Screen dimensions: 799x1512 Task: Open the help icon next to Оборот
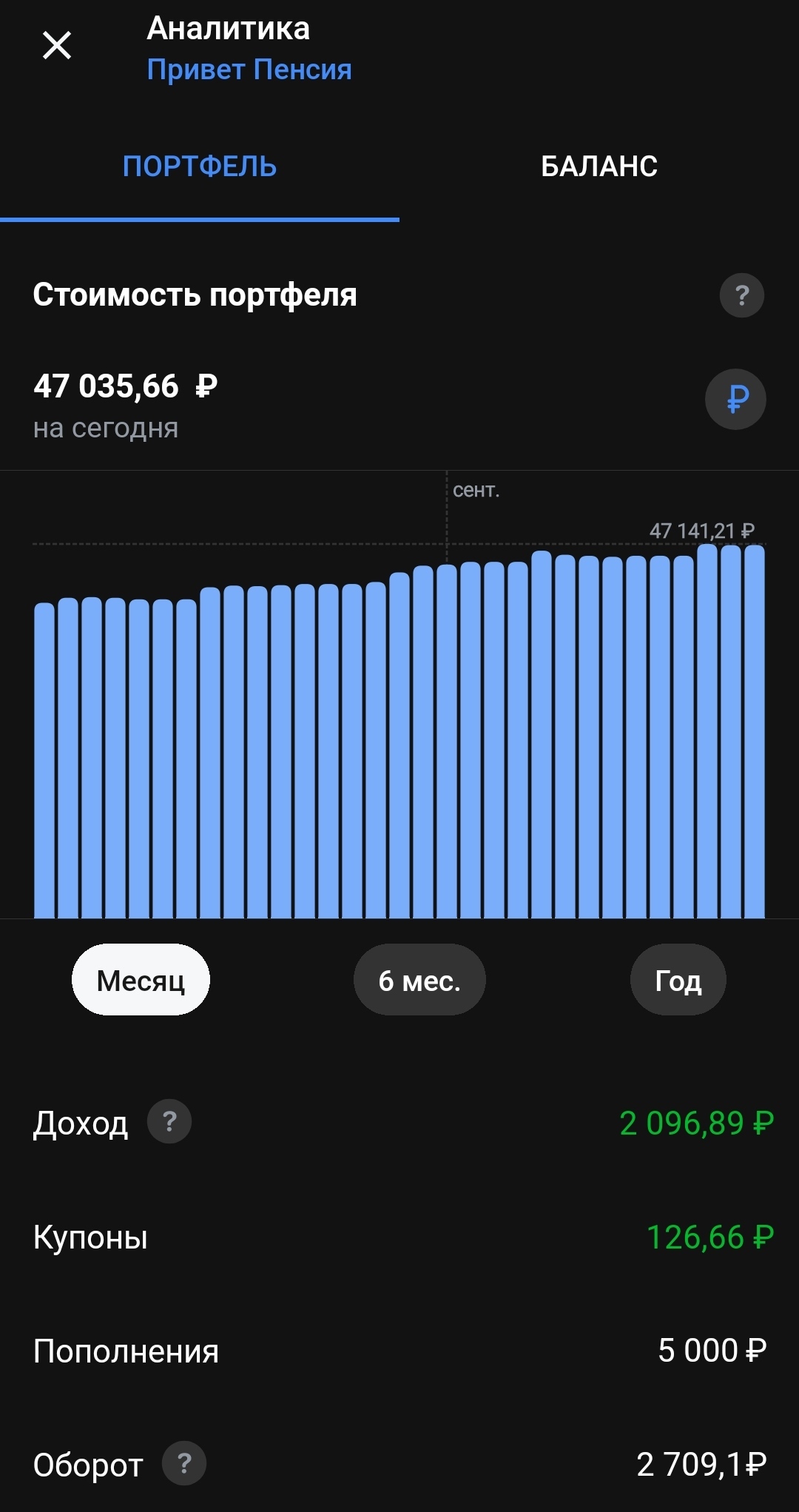click(x=184, y=1463)
